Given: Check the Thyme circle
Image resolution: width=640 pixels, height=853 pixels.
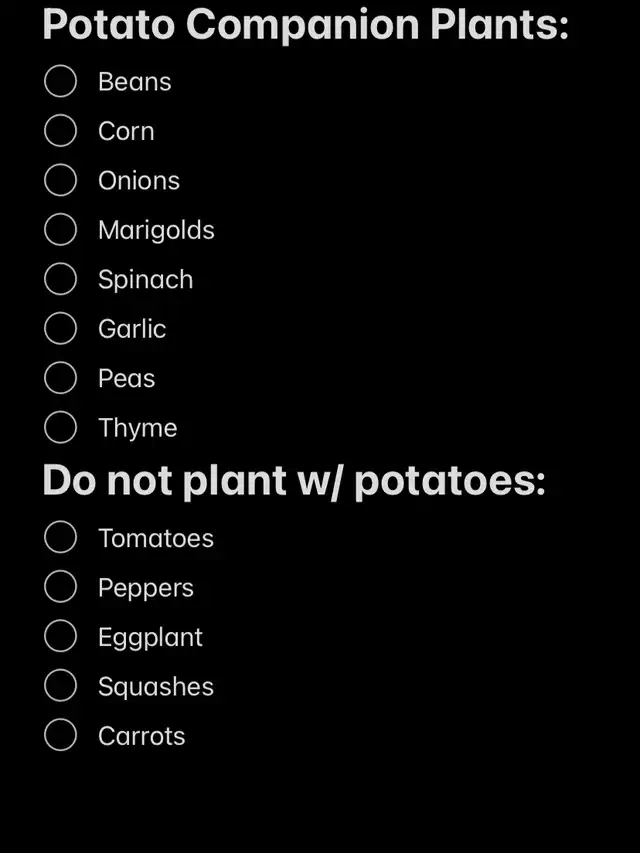Looking at the screenshot, I should pos(61,428).
